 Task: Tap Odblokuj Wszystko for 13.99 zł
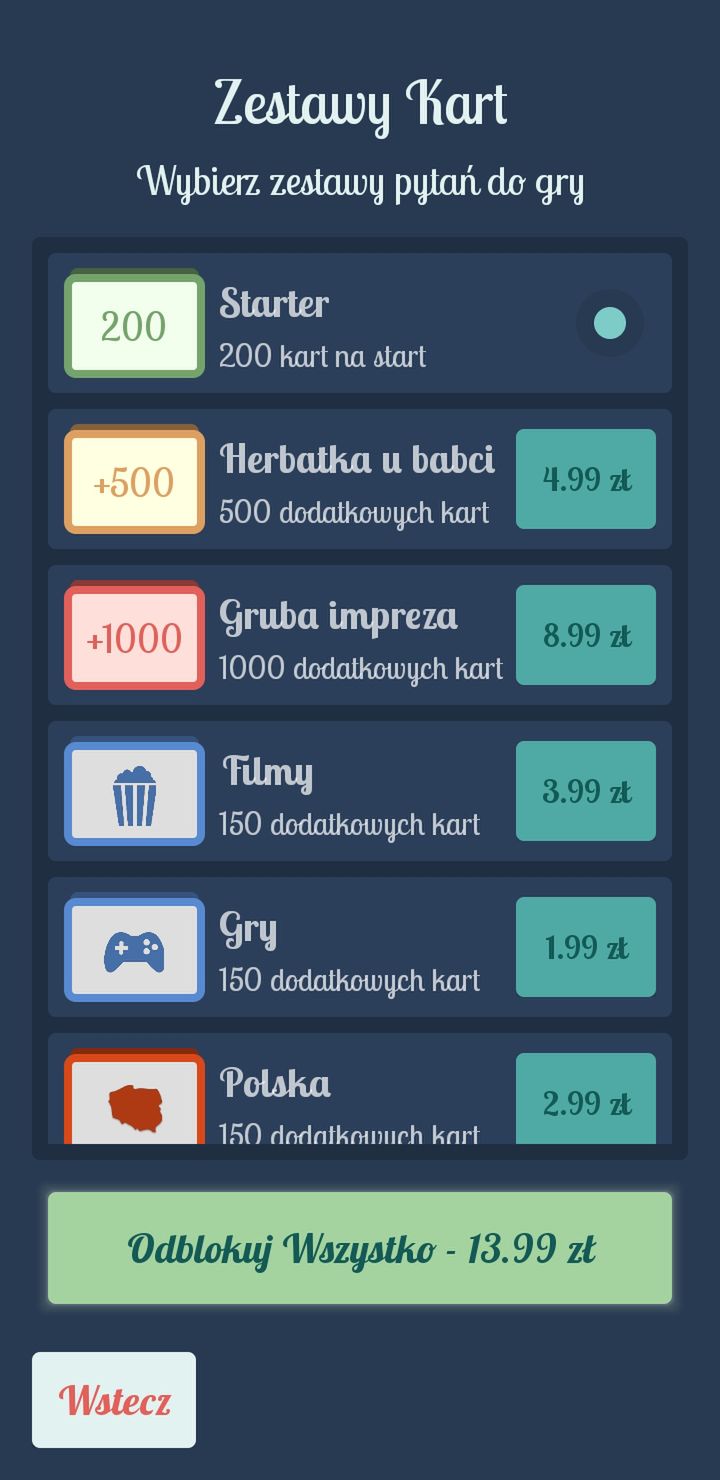click(x=360, y=1248)
